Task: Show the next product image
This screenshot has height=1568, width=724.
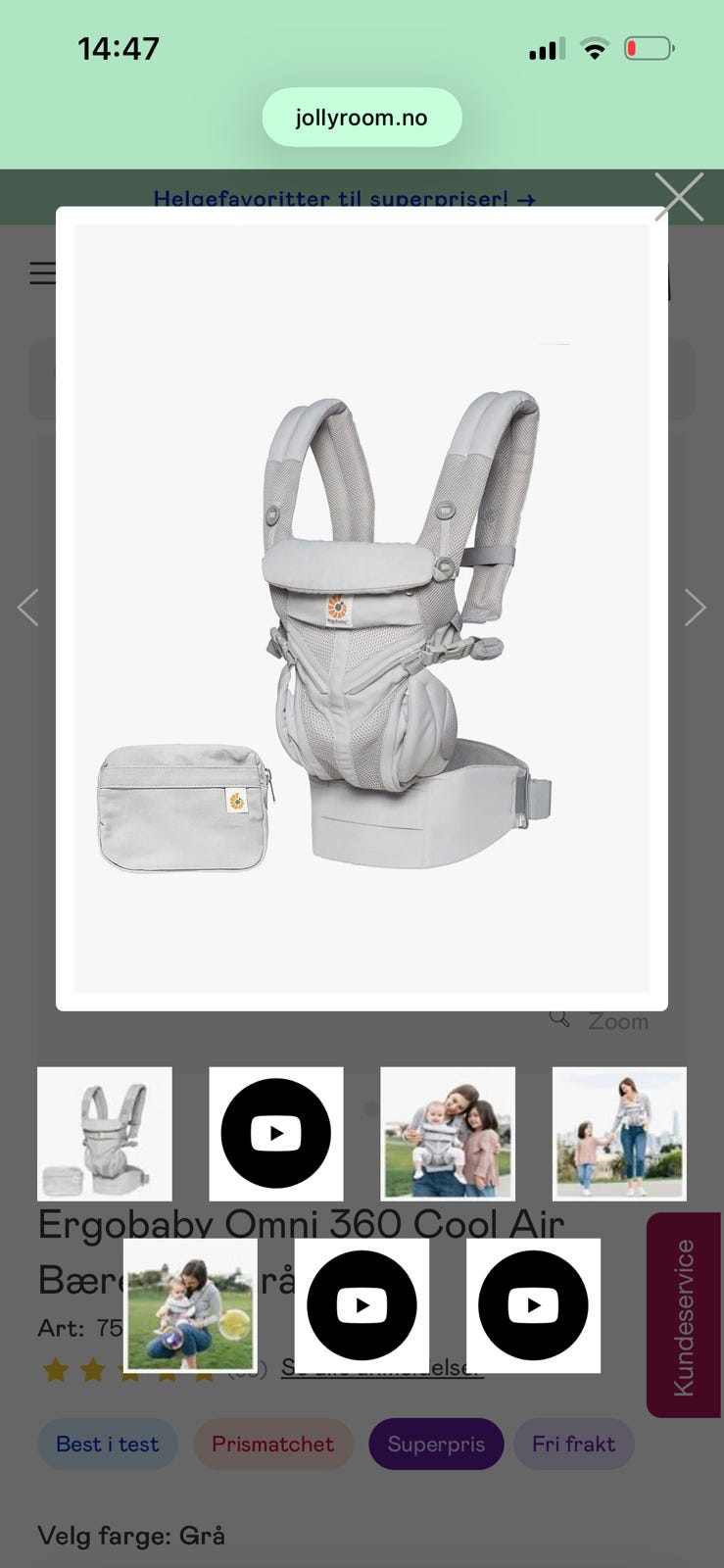Action: point(695,608)
